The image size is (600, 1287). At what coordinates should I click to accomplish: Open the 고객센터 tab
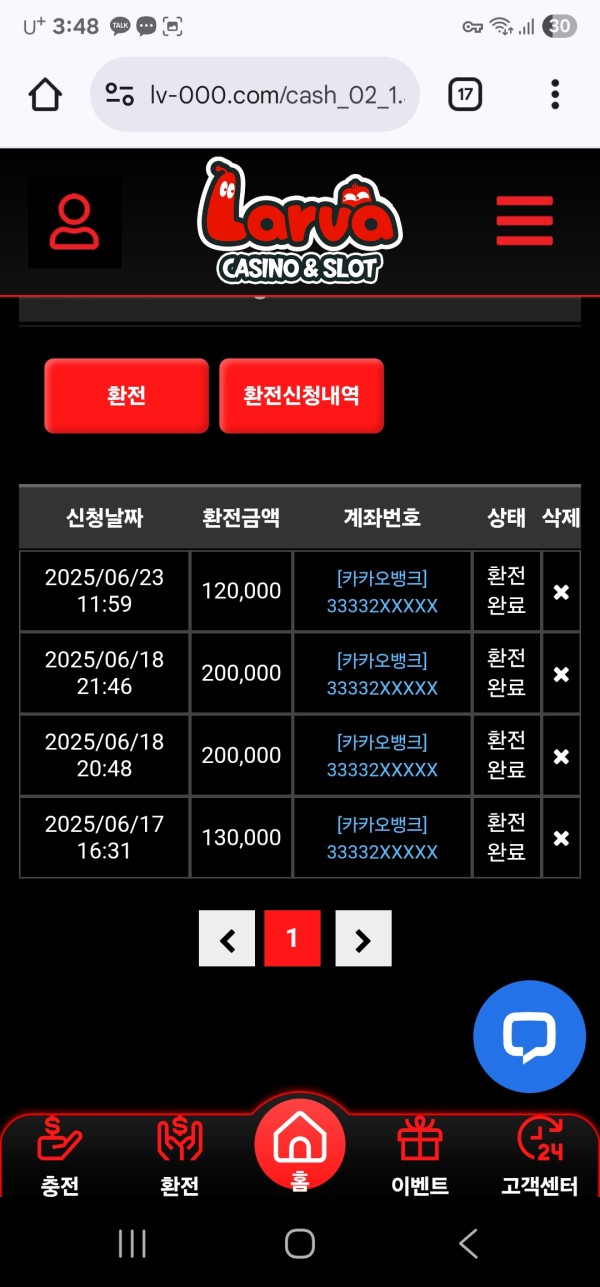pyautogui.click(x=539, y=1158)
